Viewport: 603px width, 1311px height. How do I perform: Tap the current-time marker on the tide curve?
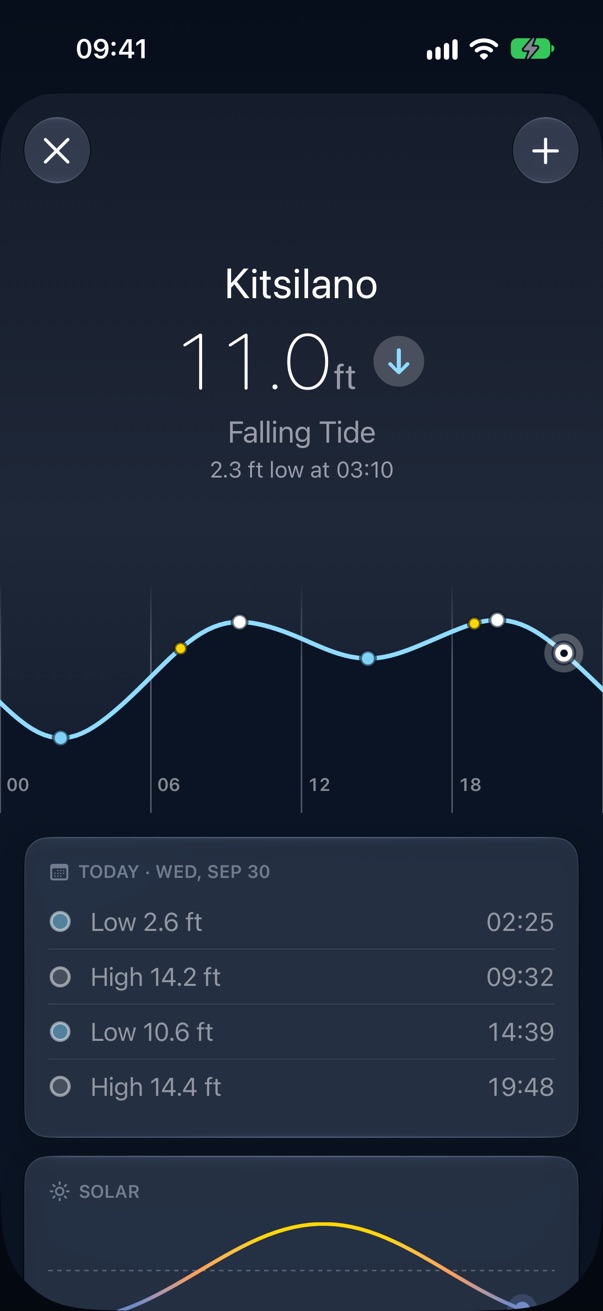[x=564, y=653]
